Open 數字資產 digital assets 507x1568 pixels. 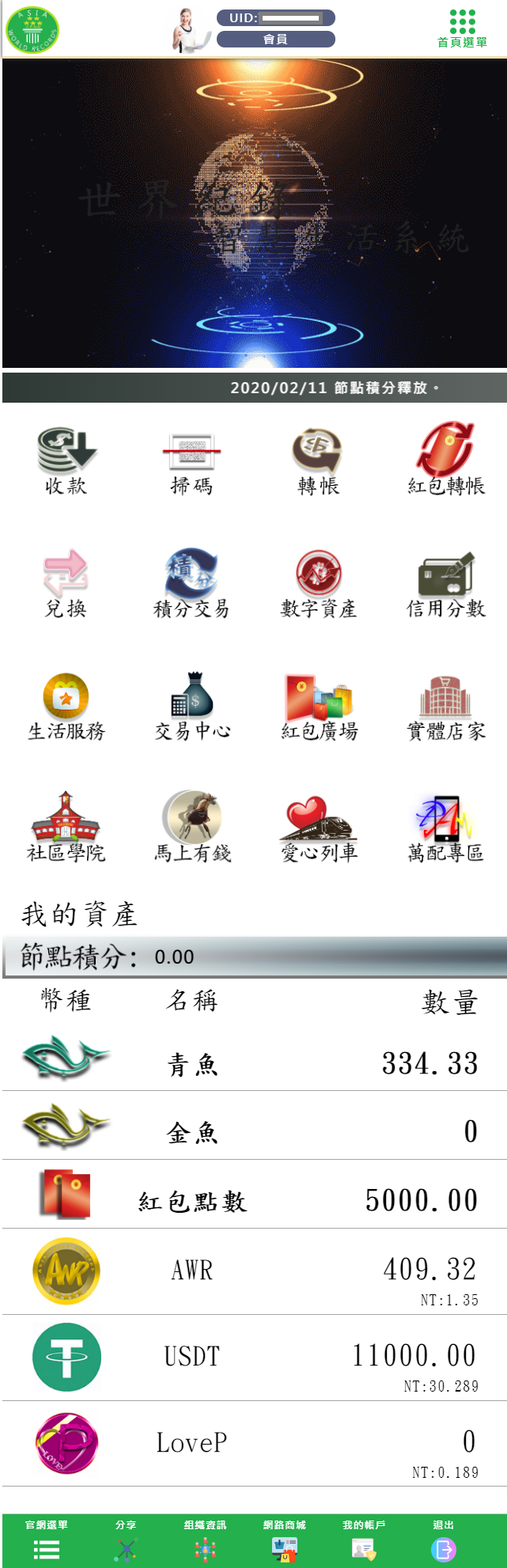(x=319, y=583)
